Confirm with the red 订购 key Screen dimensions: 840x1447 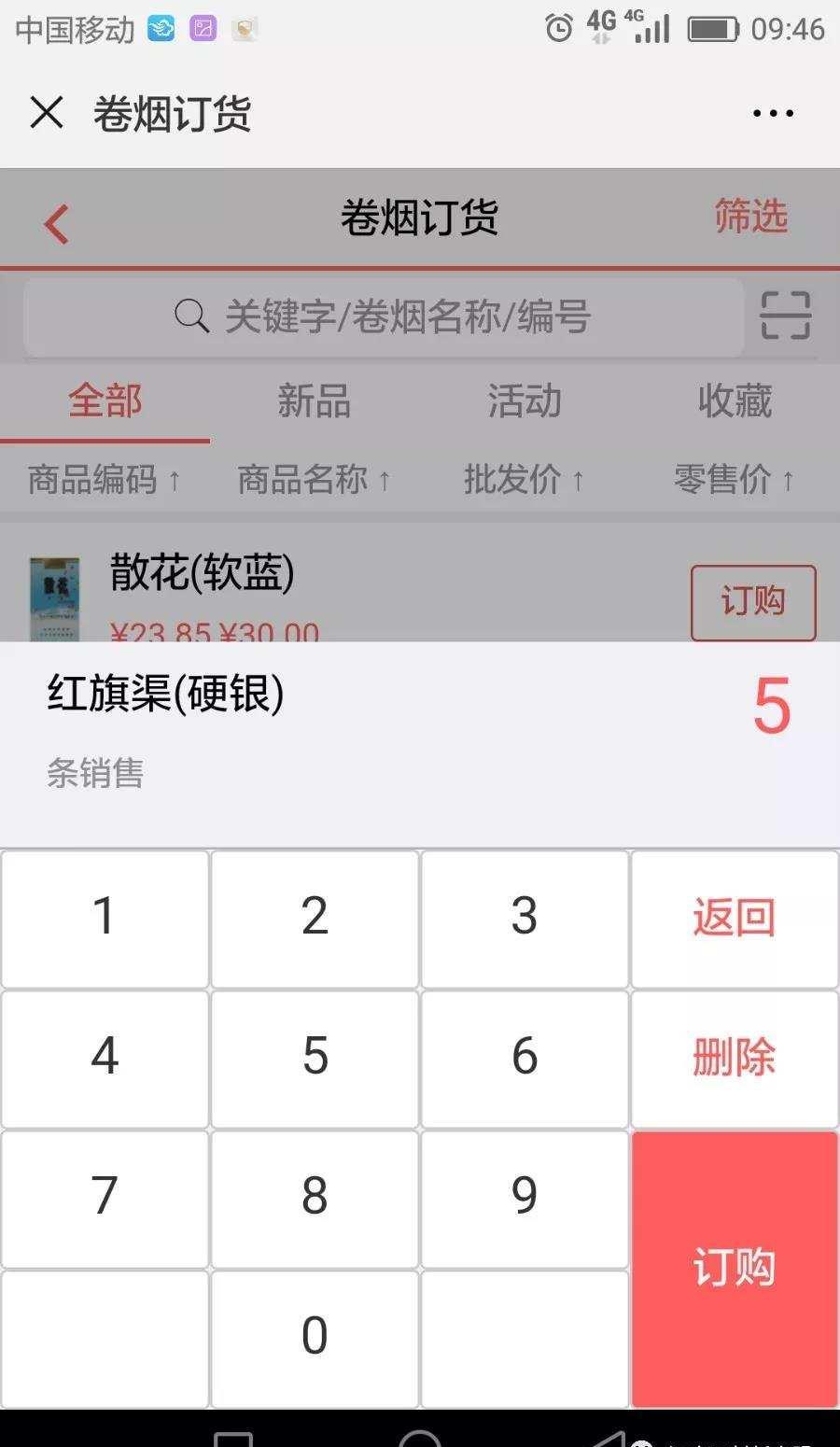(x=735, y=1268)
